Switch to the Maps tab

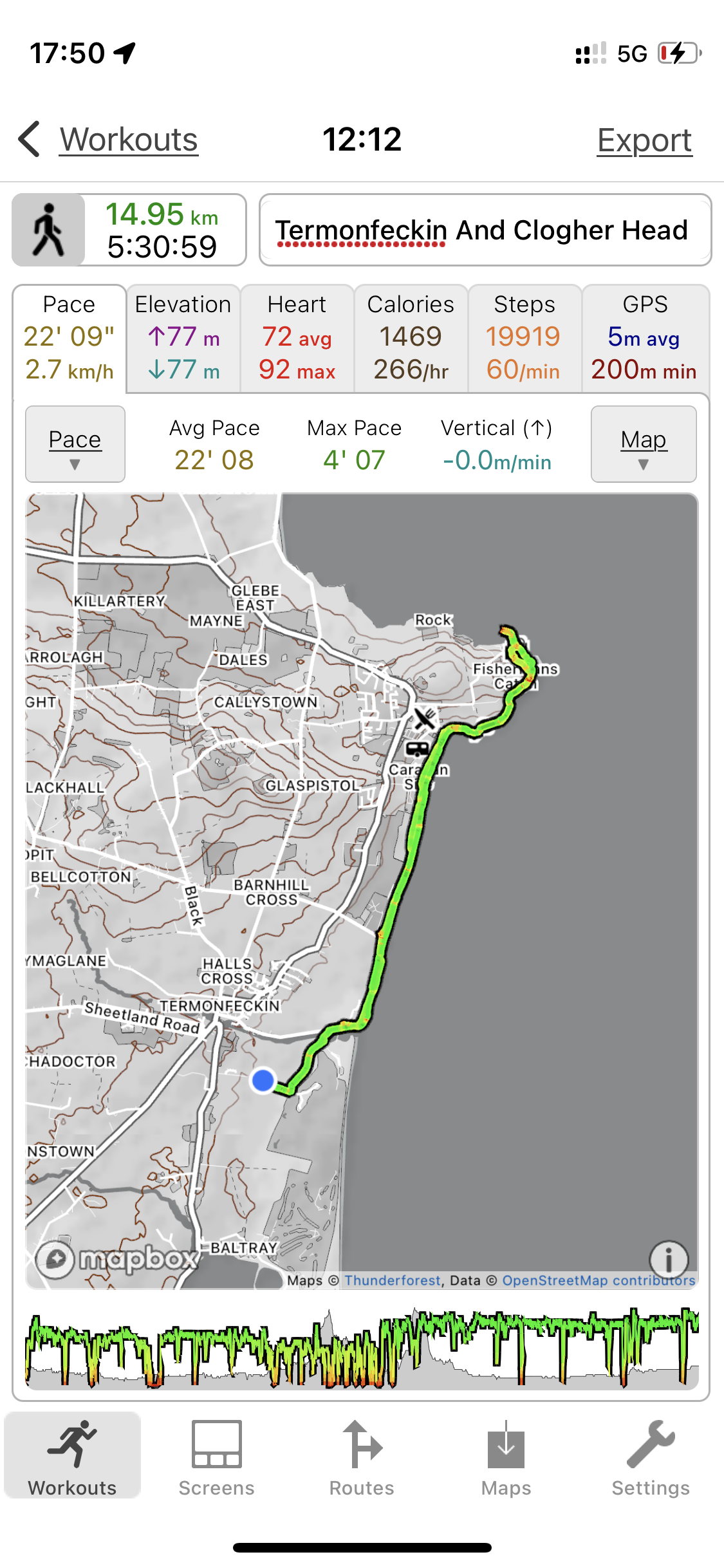(x=506, y=1459)
